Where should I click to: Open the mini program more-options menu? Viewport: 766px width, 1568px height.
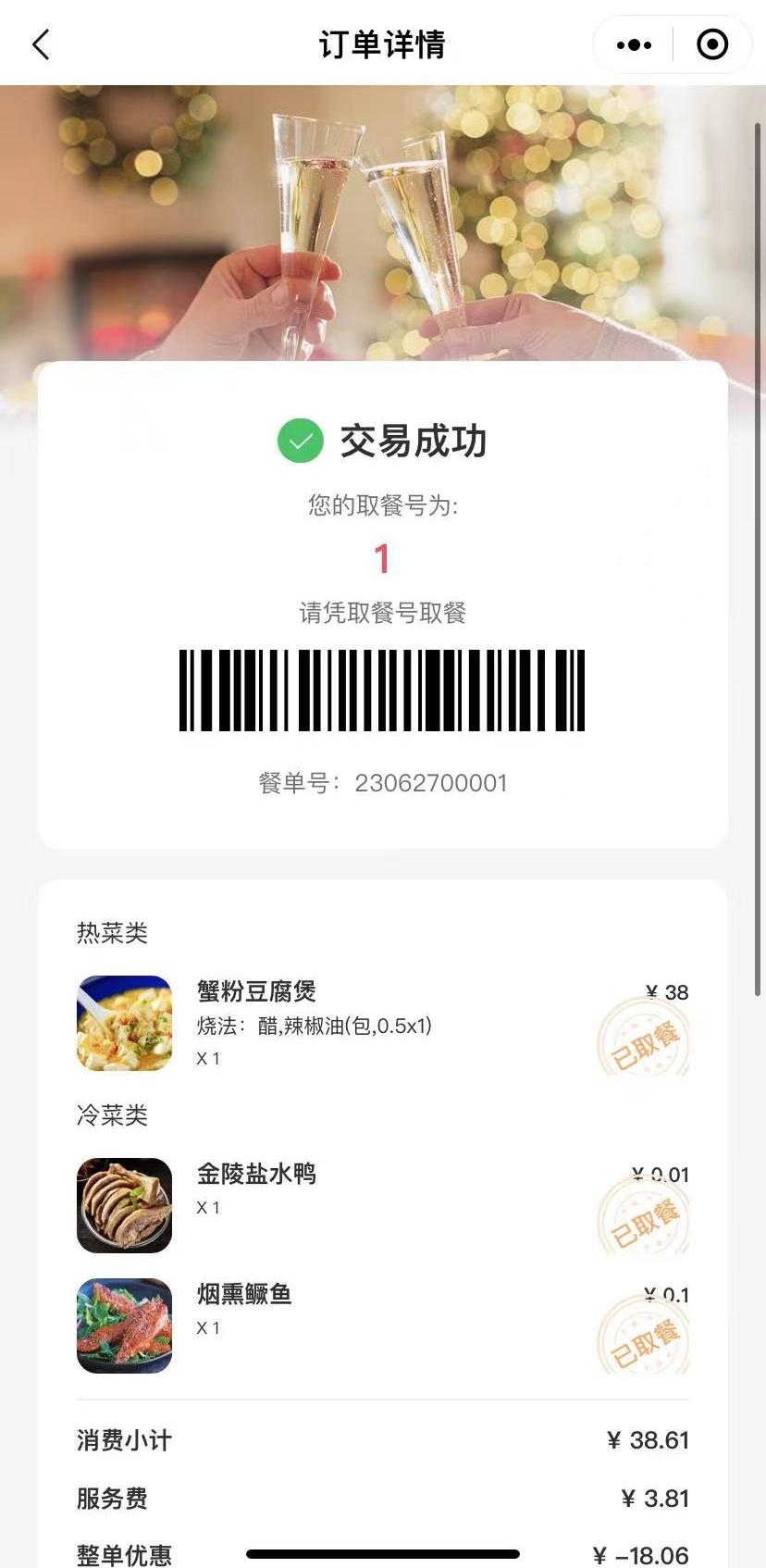(x=634, y=44)
